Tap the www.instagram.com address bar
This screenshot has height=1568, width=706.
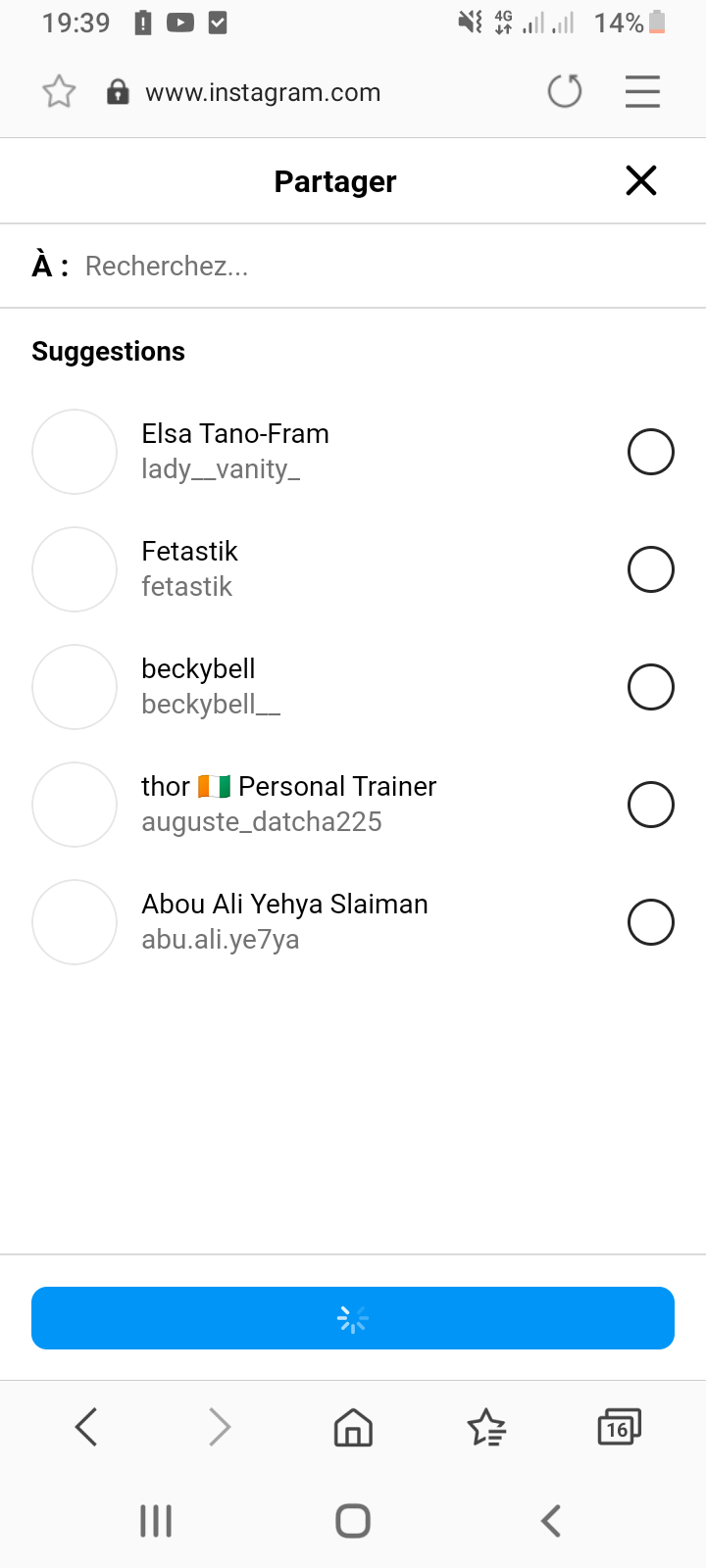click(x=263, y=92)
